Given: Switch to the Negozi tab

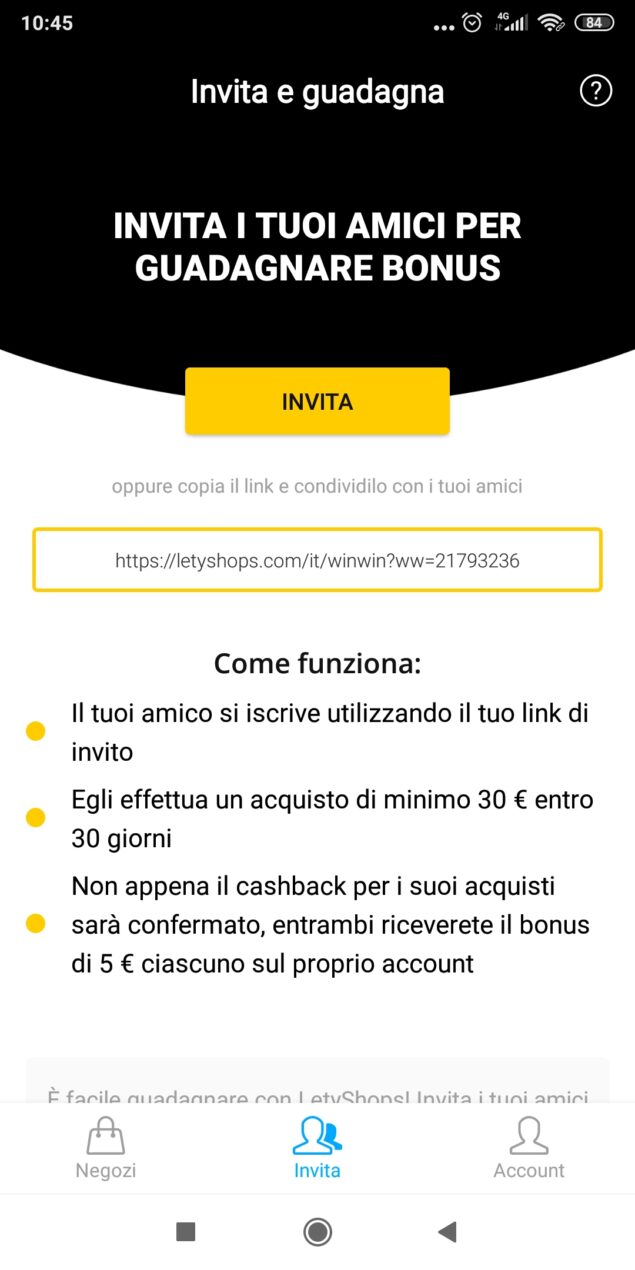Looking at the screenshot, I should pos(106,1148).
